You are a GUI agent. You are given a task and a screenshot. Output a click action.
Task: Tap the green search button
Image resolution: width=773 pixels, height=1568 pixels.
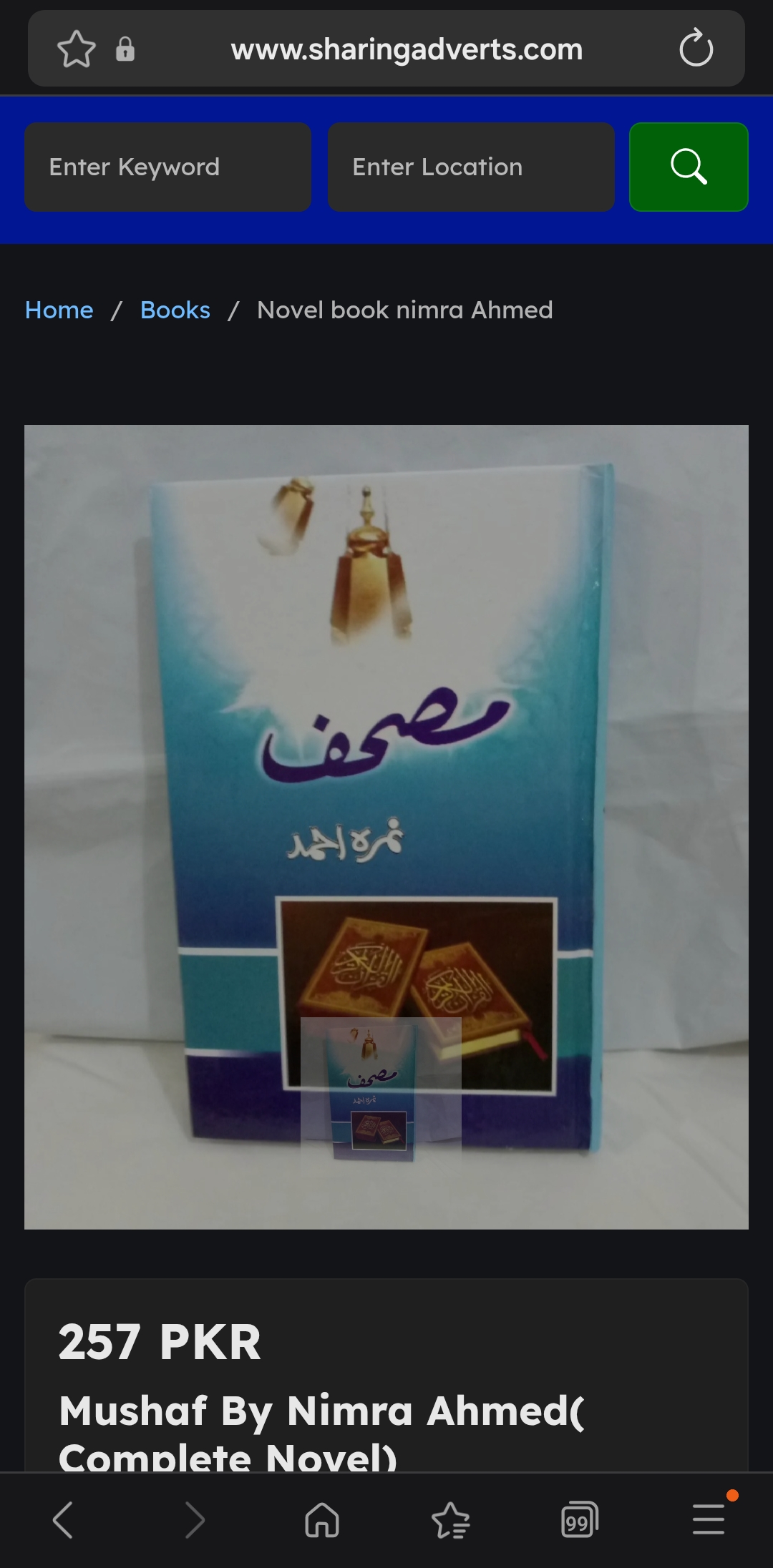[689, 167]
